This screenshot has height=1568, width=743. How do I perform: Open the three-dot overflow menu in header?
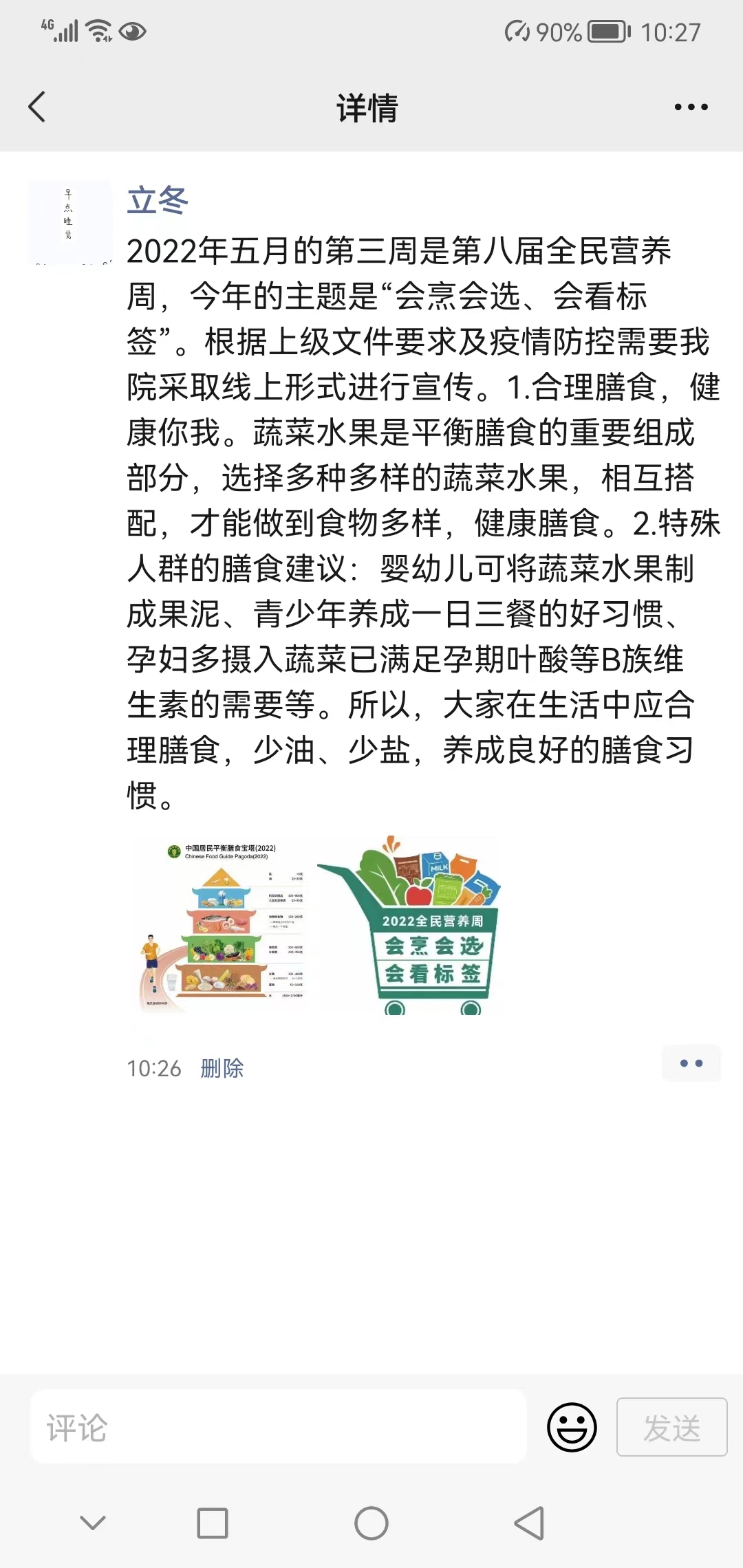point(691,107)
